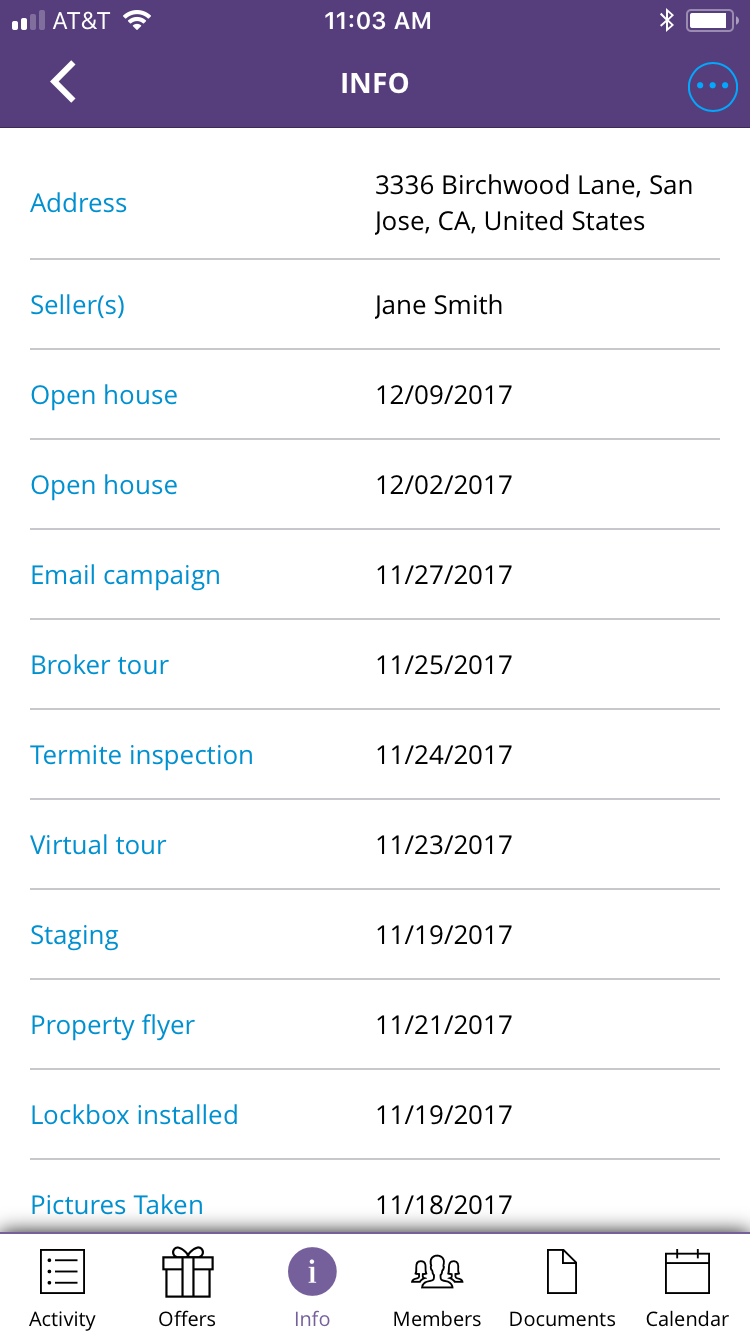Tap the Broker tour row

375,665
